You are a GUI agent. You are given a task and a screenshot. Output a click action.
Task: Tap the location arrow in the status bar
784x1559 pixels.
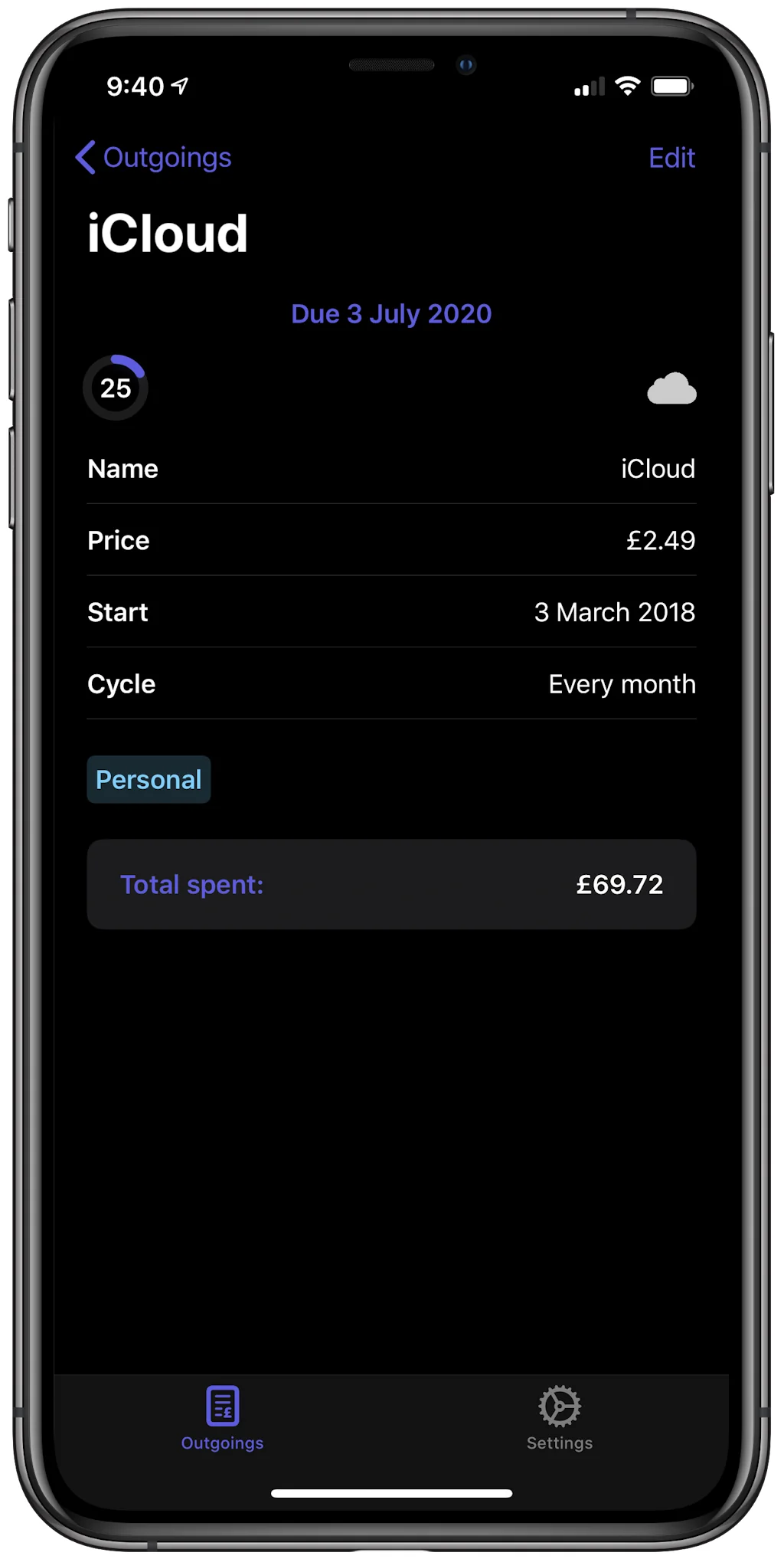178,86
